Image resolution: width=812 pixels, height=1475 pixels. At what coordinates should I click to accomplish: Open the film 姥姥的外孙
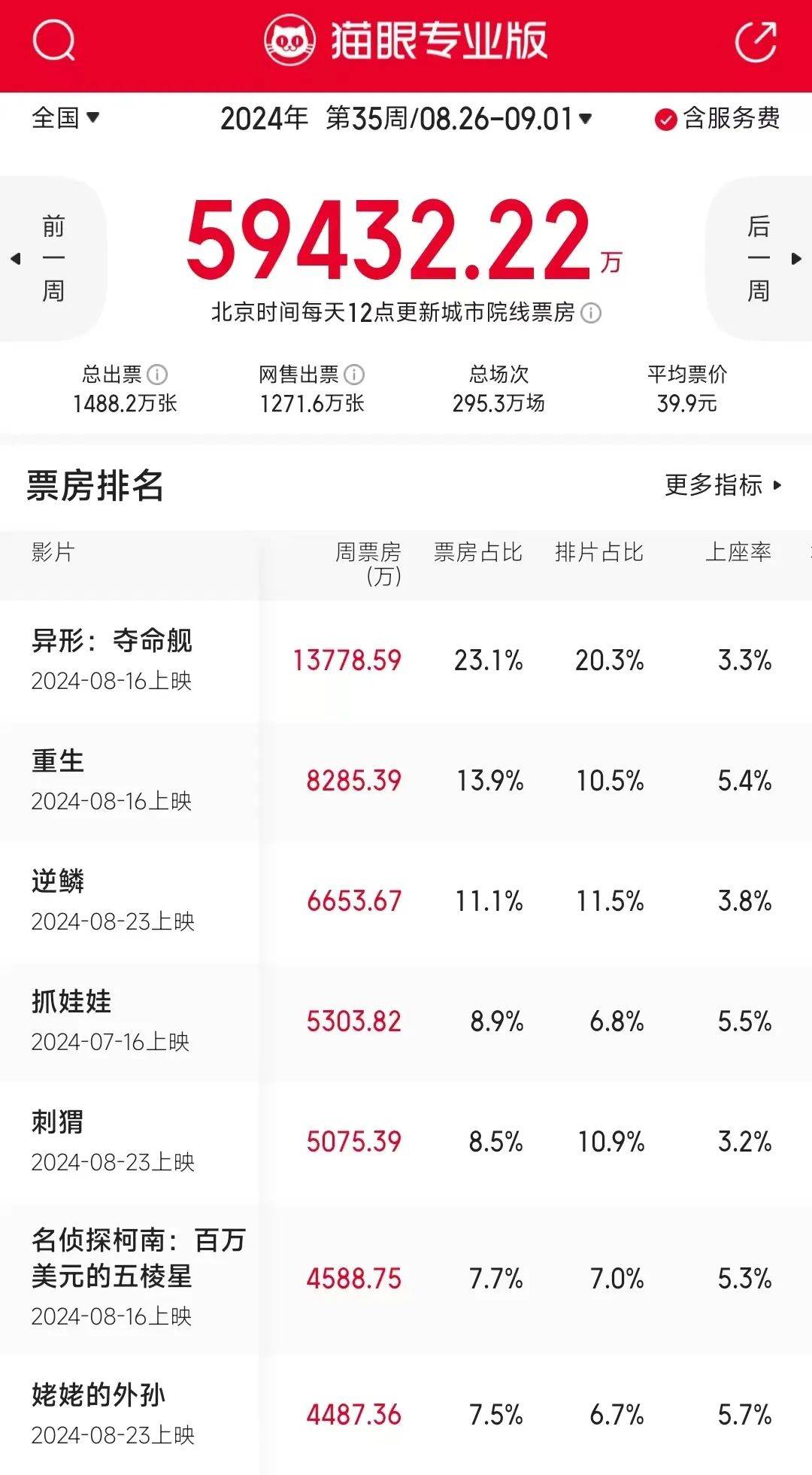pyautogui.click(x=98, y=1395)
